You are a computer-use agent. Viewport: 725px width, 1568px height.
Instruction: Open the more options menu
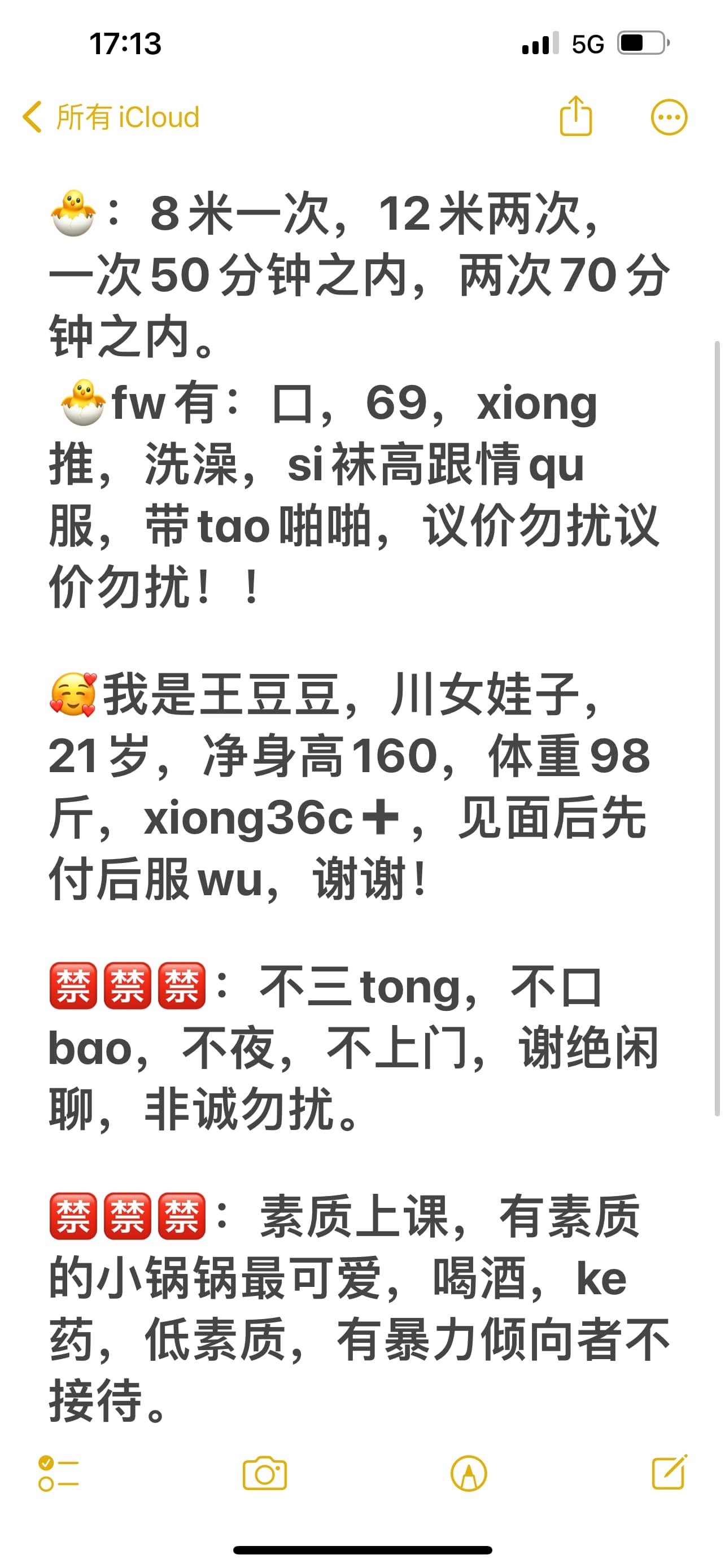[x=669, y=117]
